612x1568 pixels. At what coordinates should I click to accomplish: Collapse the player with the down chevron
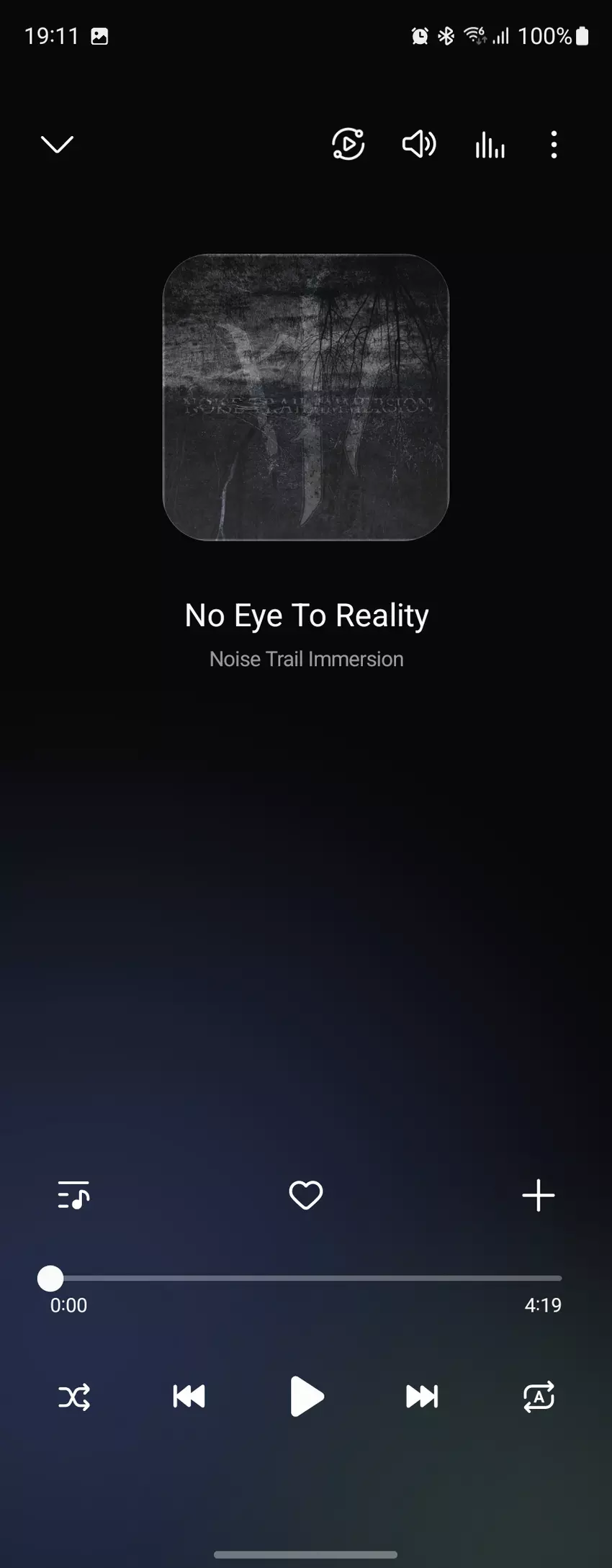click(x=57, y=145)
